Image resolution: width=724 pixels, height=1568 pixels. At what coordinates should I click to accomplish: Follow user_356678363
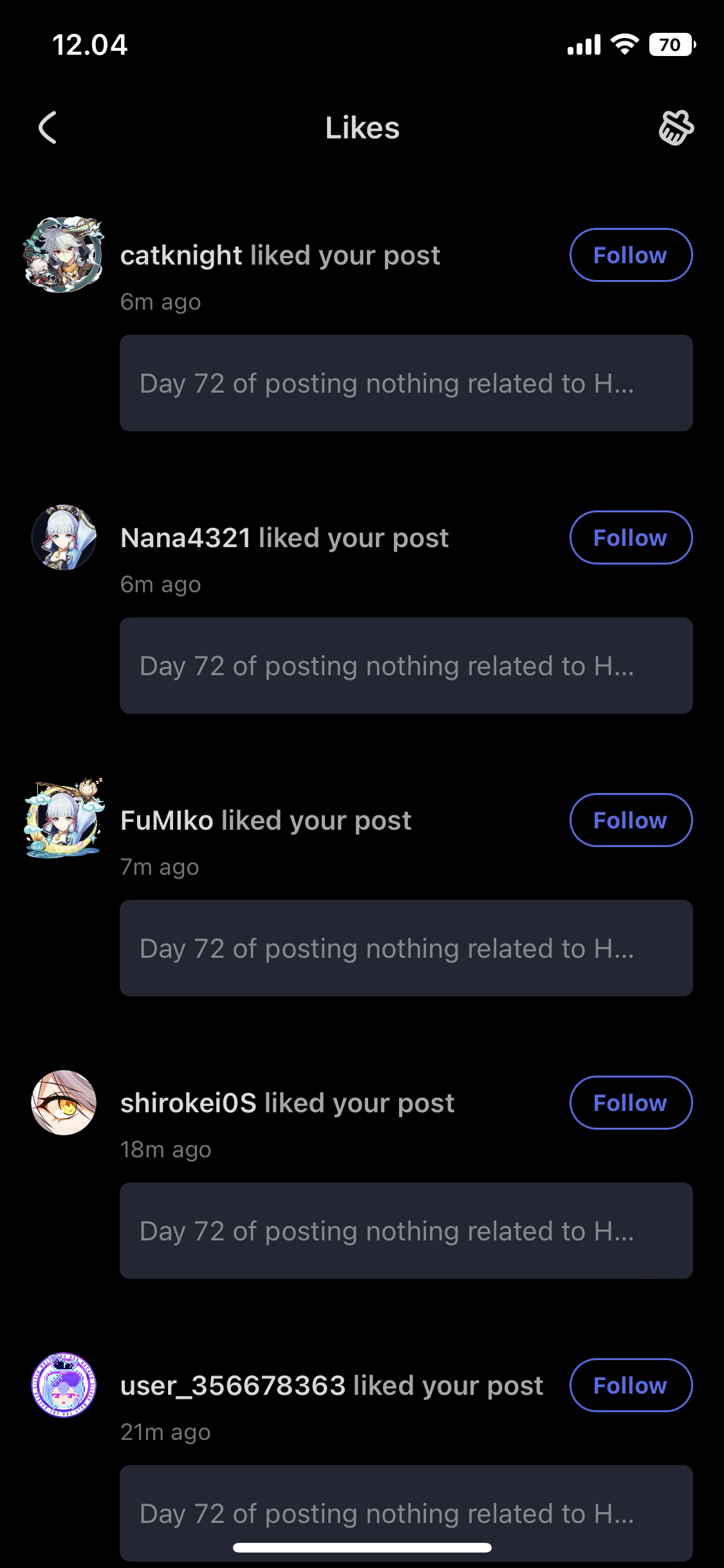click(630, 1385)
